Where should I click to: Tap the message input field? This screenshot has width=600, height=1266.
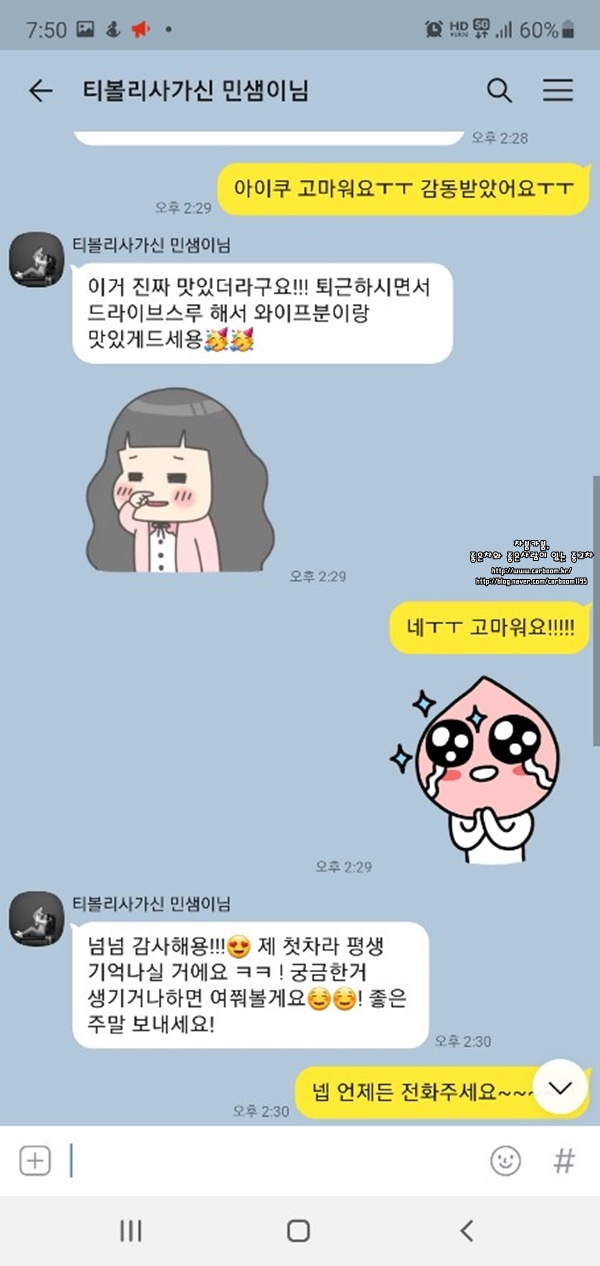coord(270,1161)
